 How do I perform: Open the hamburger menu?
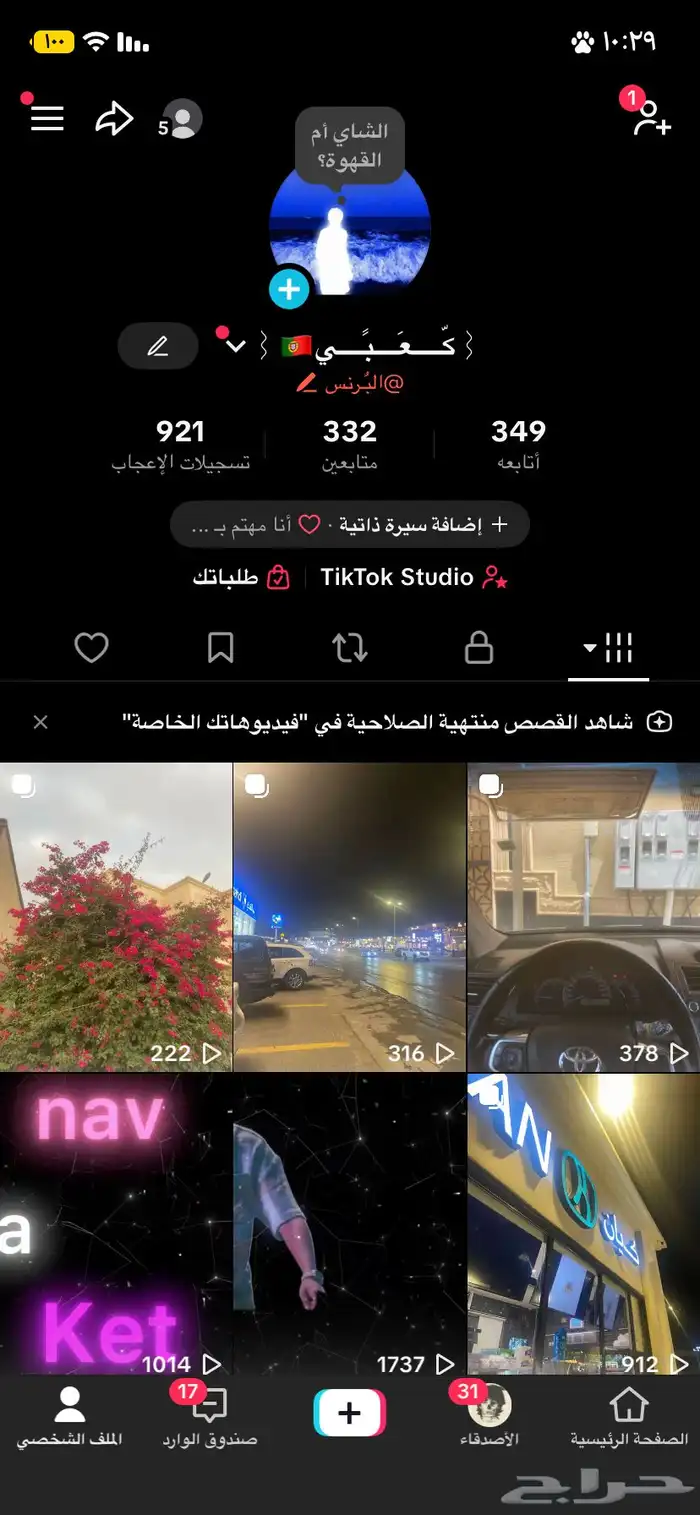[47, 119]
